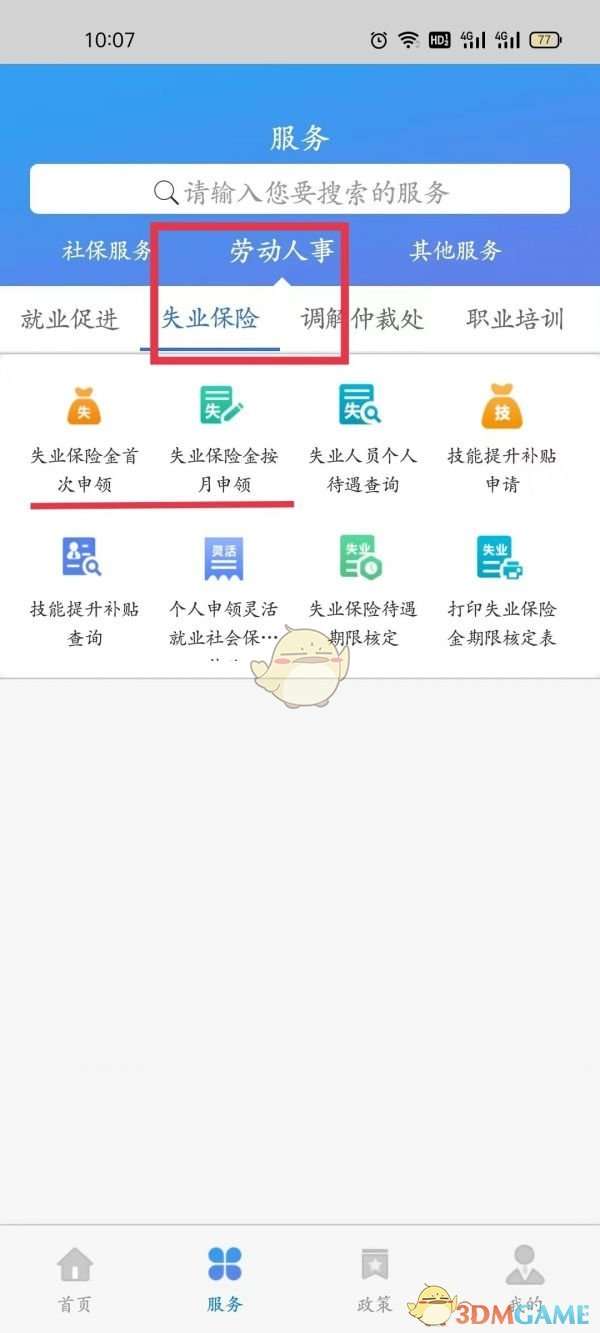Select the 劳动人事 tab
This screenshot has width=600, height=1333.
tap(281, 250)
